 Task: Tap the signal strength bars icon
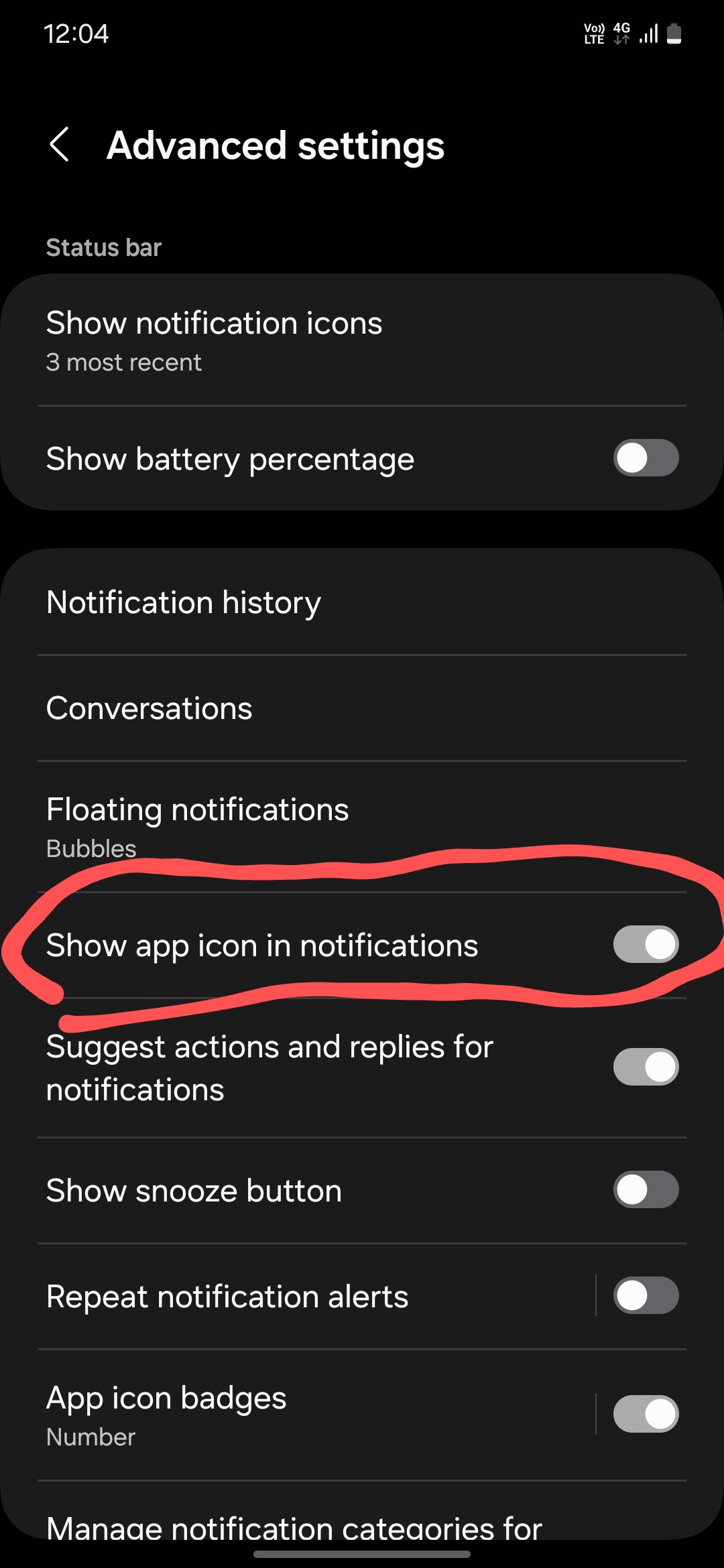point(649,34)
